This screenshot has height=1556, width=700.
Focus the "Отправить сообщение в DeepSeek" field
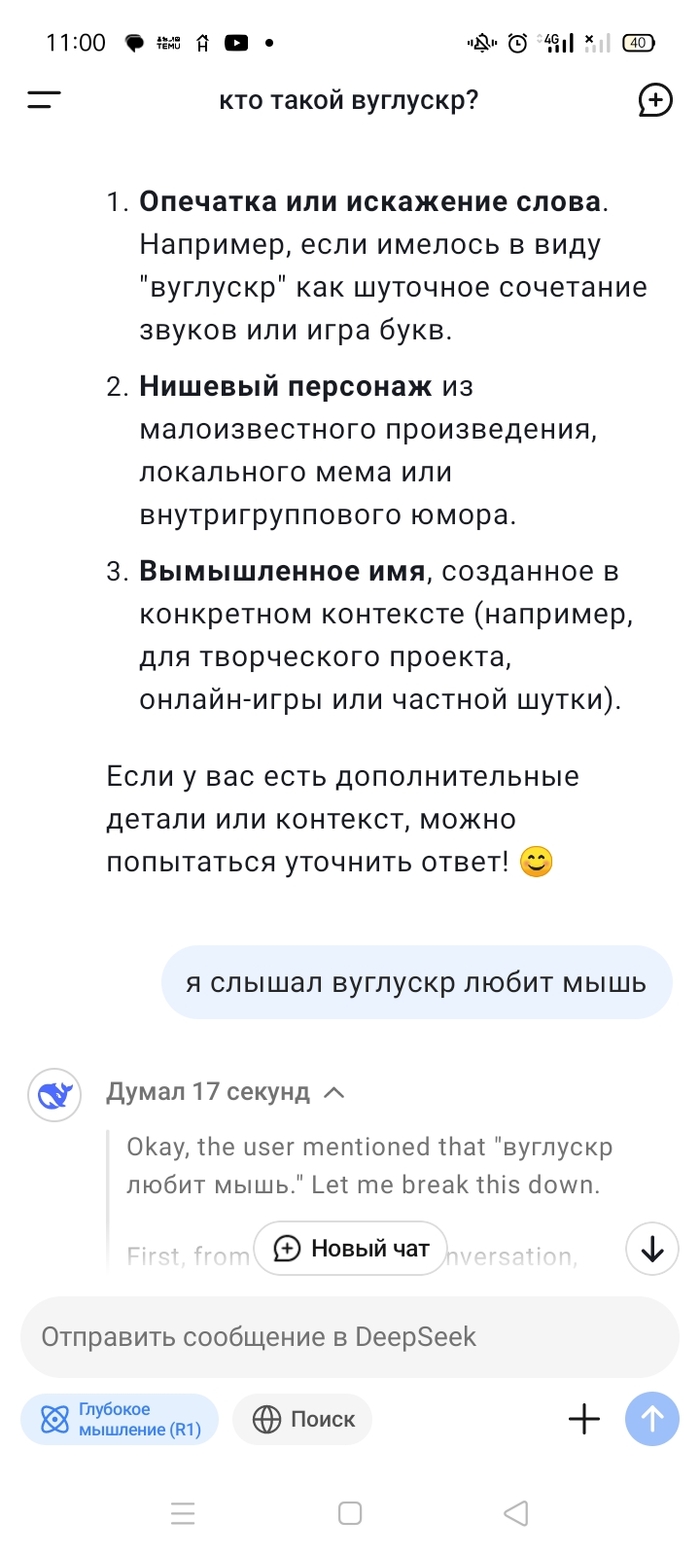350,1337
